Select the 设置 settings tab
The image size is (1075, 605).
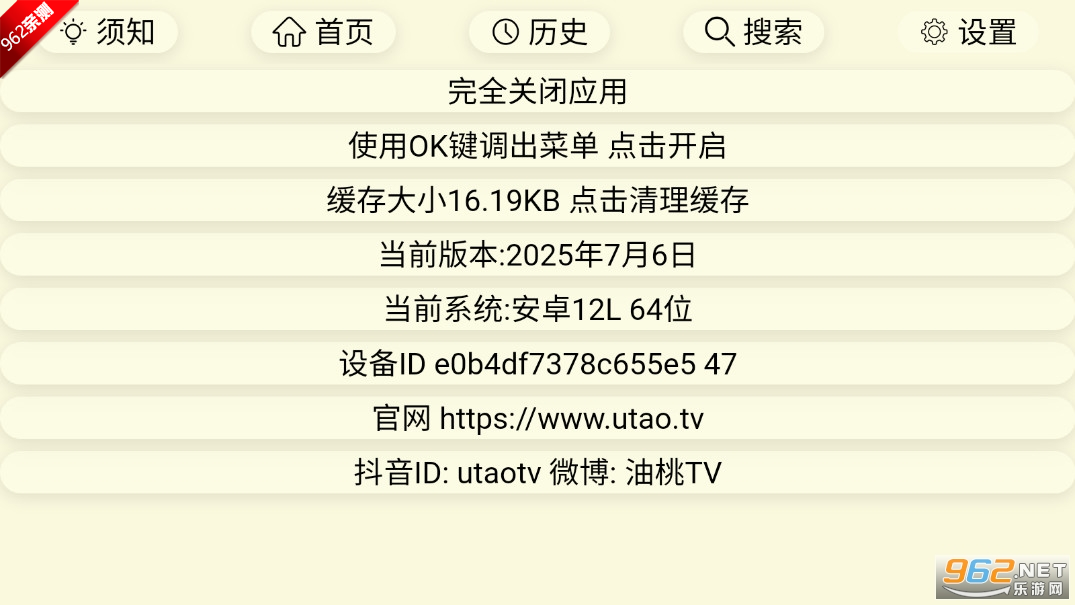point(969,32)
